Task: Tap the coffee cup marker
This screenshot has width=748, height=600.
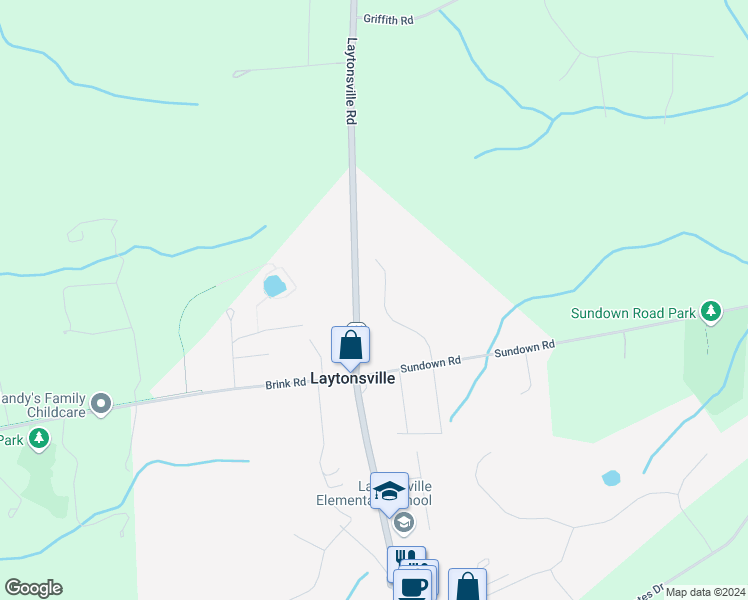Action: click(412, 587)
